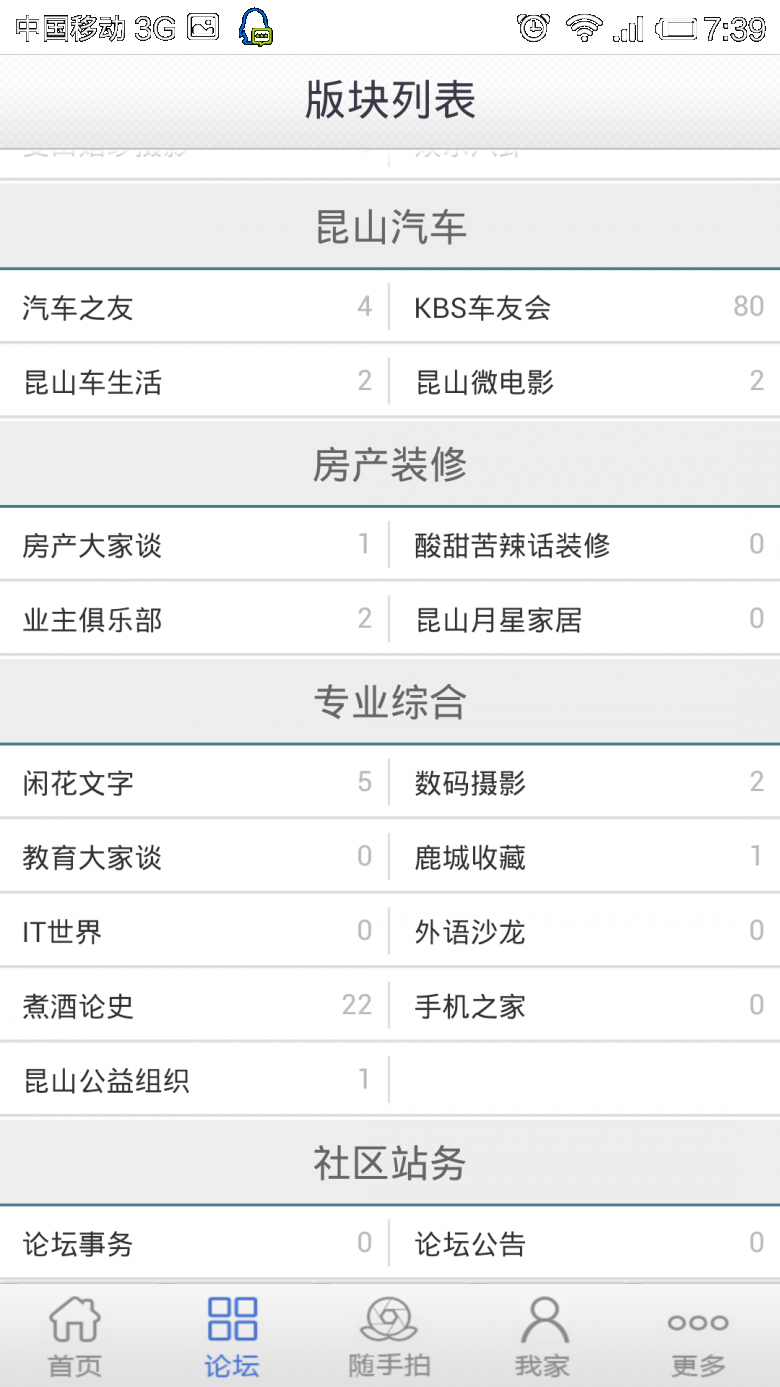780x1387 pixels.
Task: Open the 昆山微电影 board
Action: [585, 381]
